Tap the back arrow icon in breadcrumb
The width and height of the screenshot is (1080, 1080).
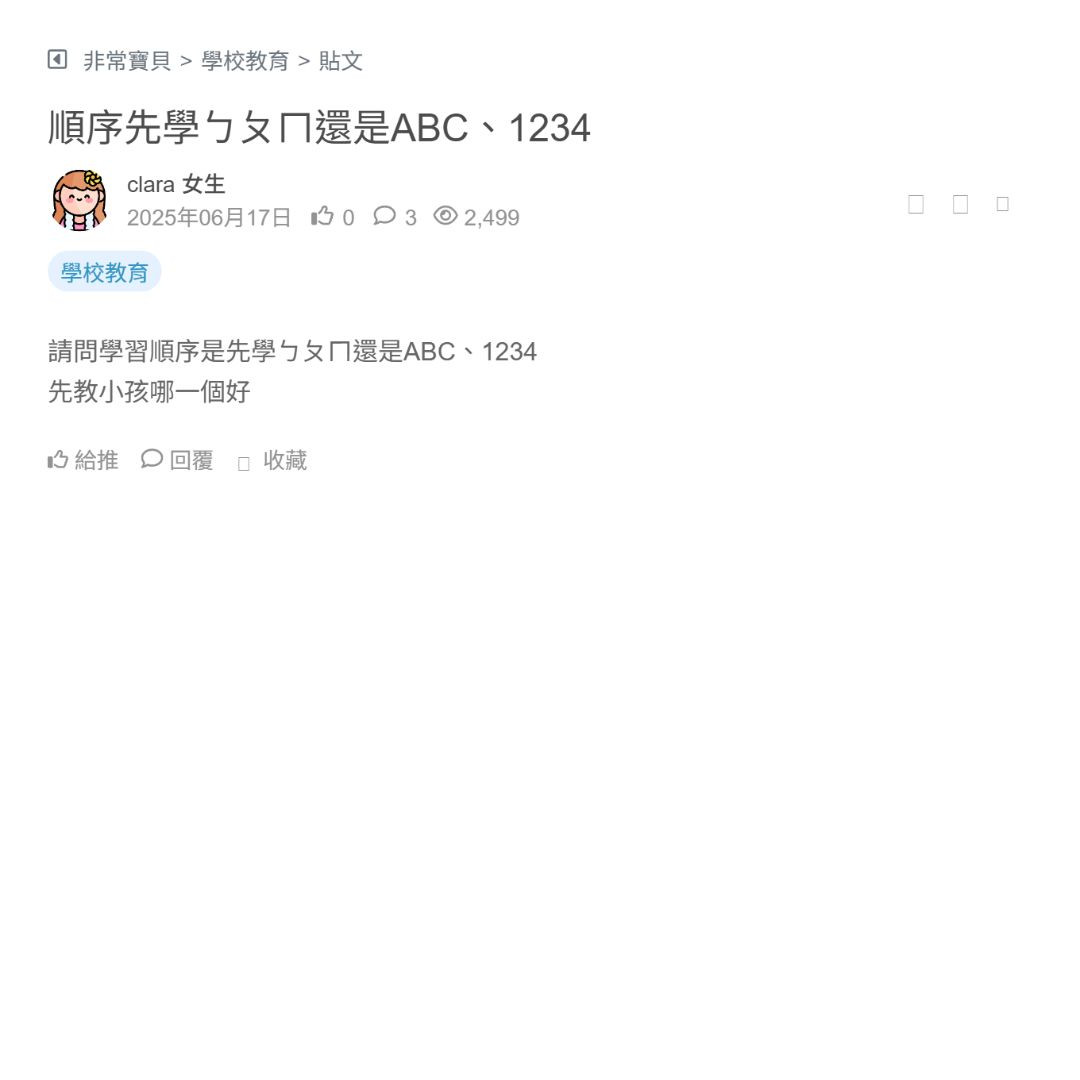click(57, 60)
